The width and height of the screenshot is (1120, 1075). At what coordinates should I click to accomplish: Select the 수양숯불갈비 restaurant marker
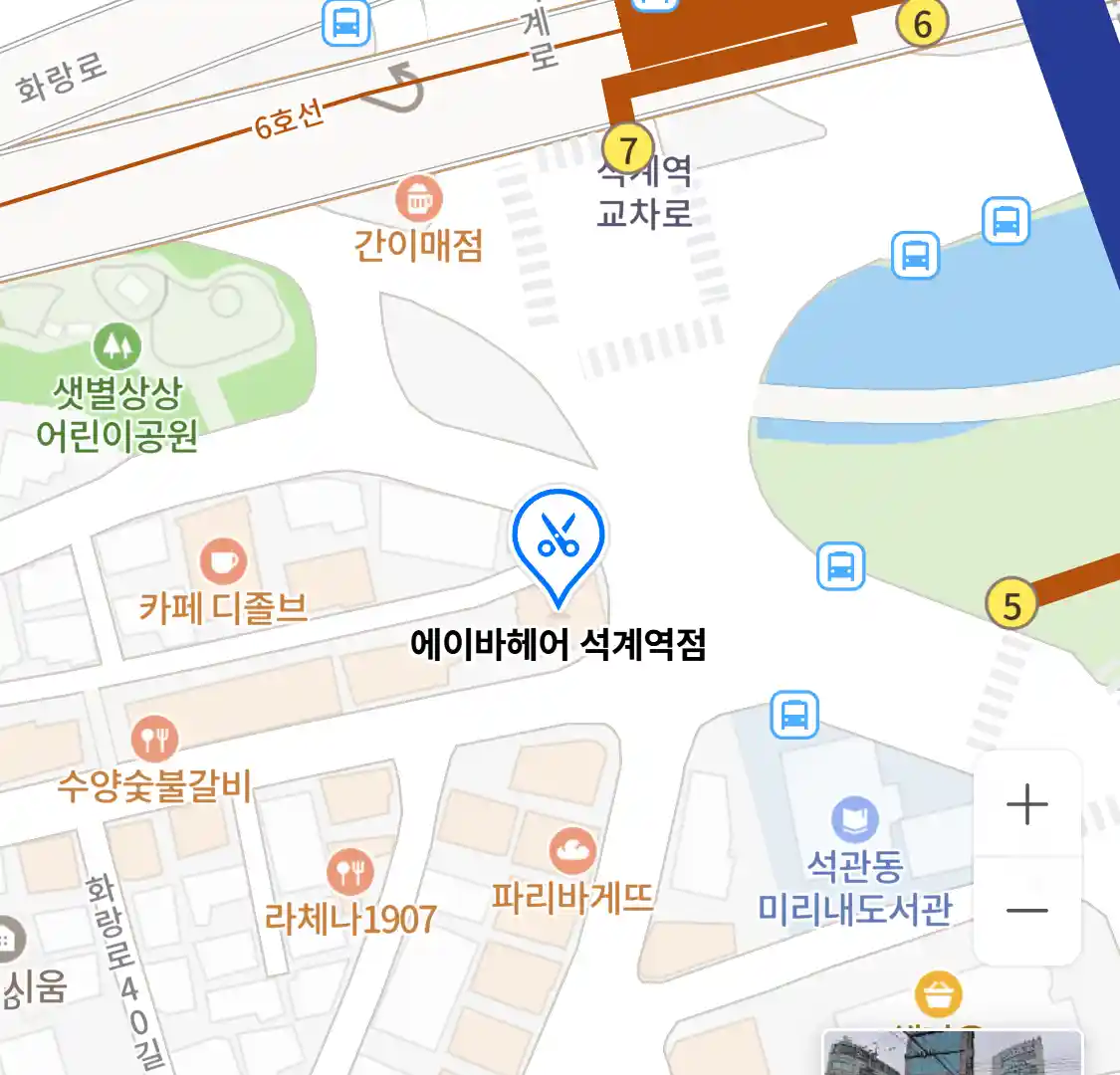[x=154, y=740]
